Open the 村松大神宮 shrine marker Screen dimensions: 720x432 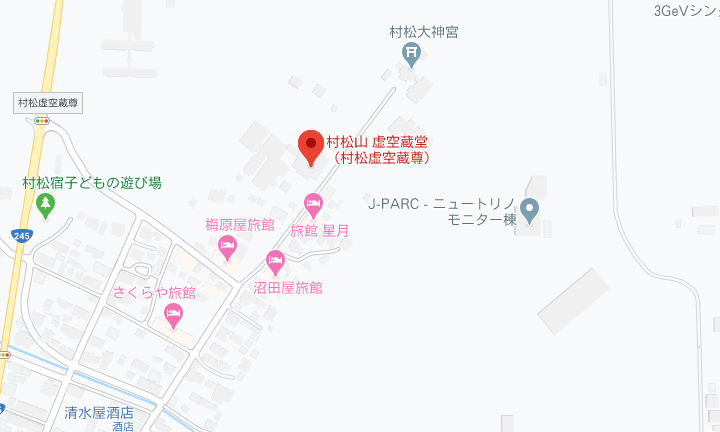pyautogui.click(x=410, y=53)
